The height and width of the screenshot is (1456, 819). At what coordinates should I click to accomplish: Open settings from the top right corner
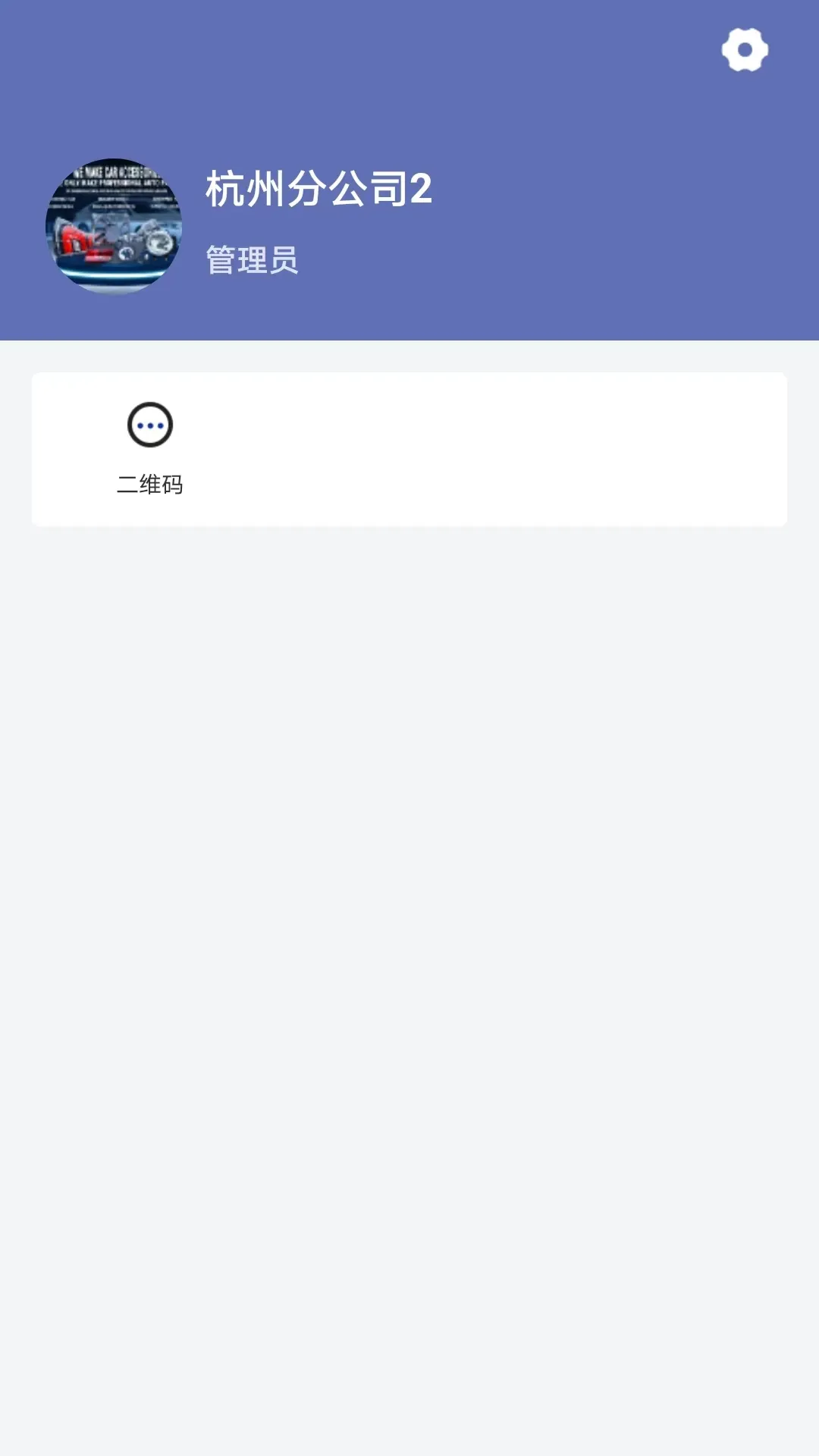pos(744,50)
